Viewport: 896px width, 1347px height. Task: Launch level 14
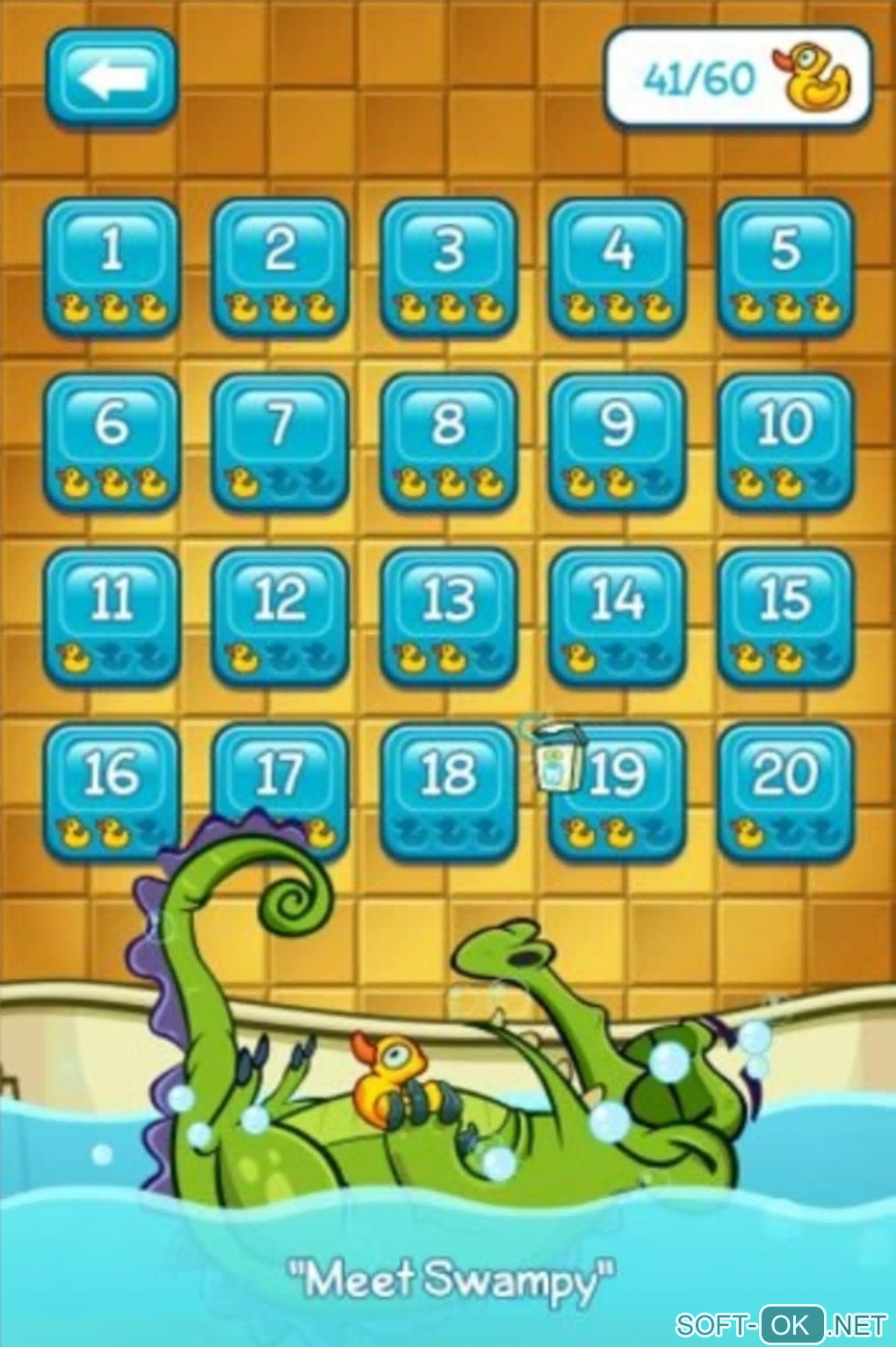[618, 616]
